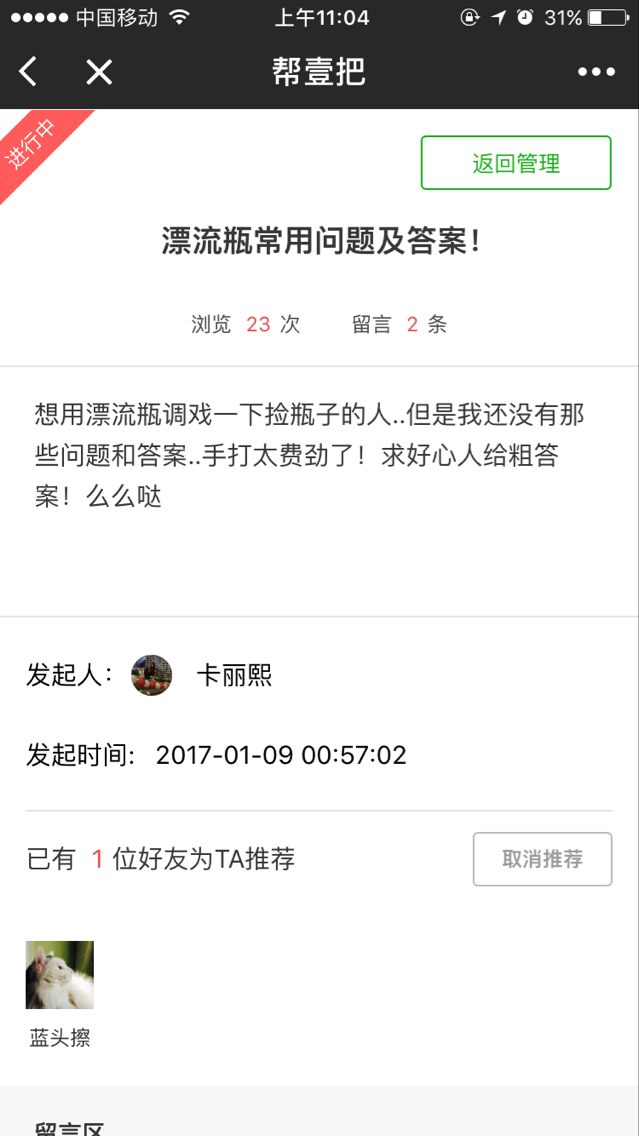This screenshot has height=1136, width=639.
Task: Close the 帮壹把 page
Action: [x=98, y=72]
